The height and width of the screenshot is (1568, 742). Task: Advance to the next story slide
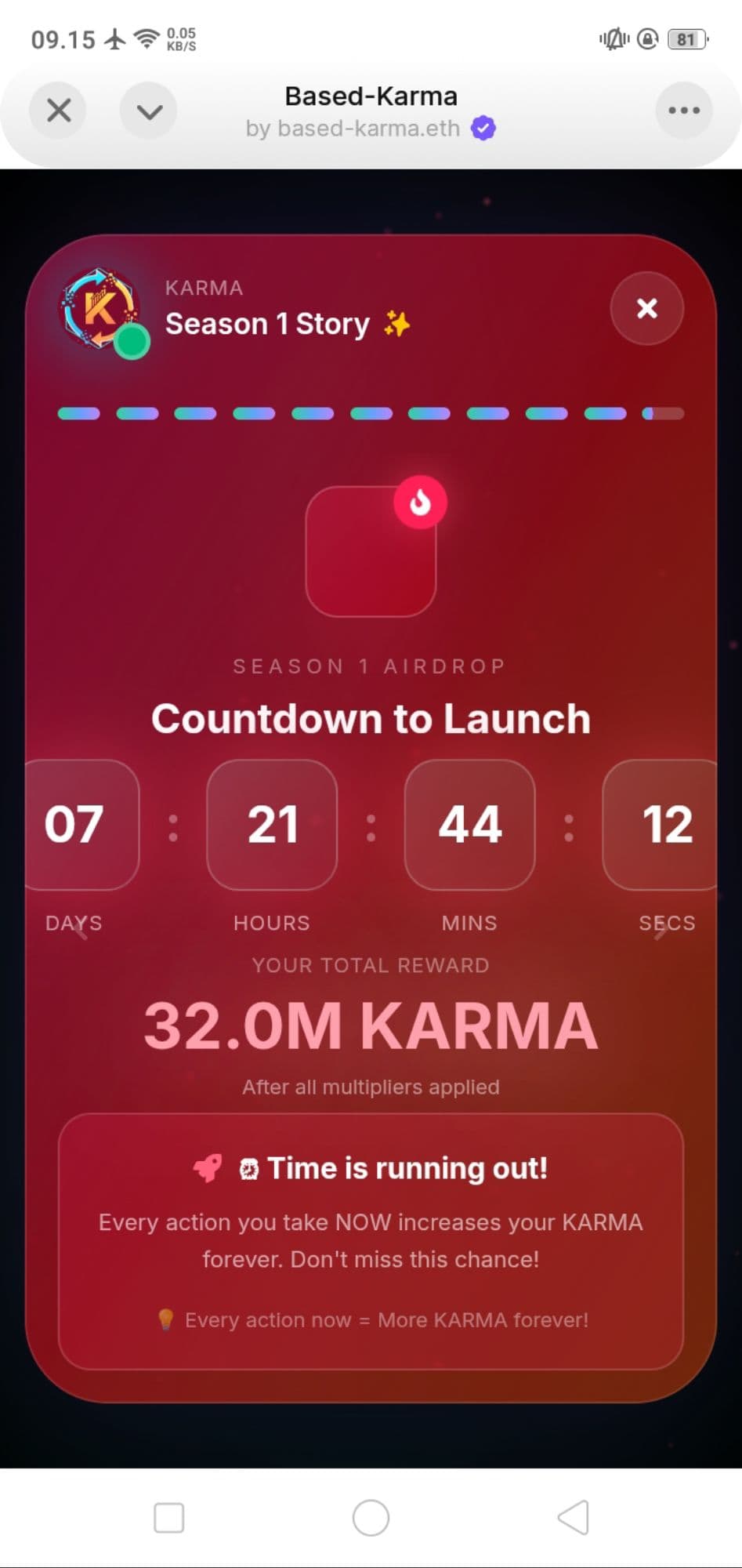click(x=661, y=930)
